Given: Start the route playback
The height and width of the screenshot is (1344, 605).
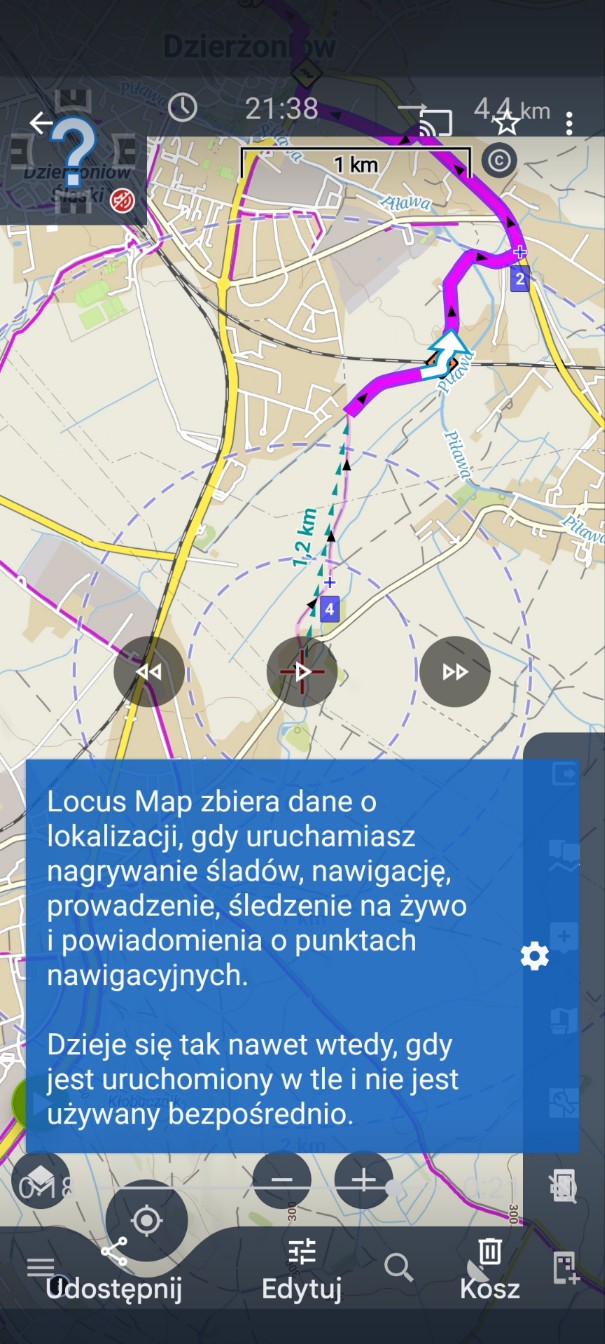Looking at the screenshot, I should tap(302, 672).
